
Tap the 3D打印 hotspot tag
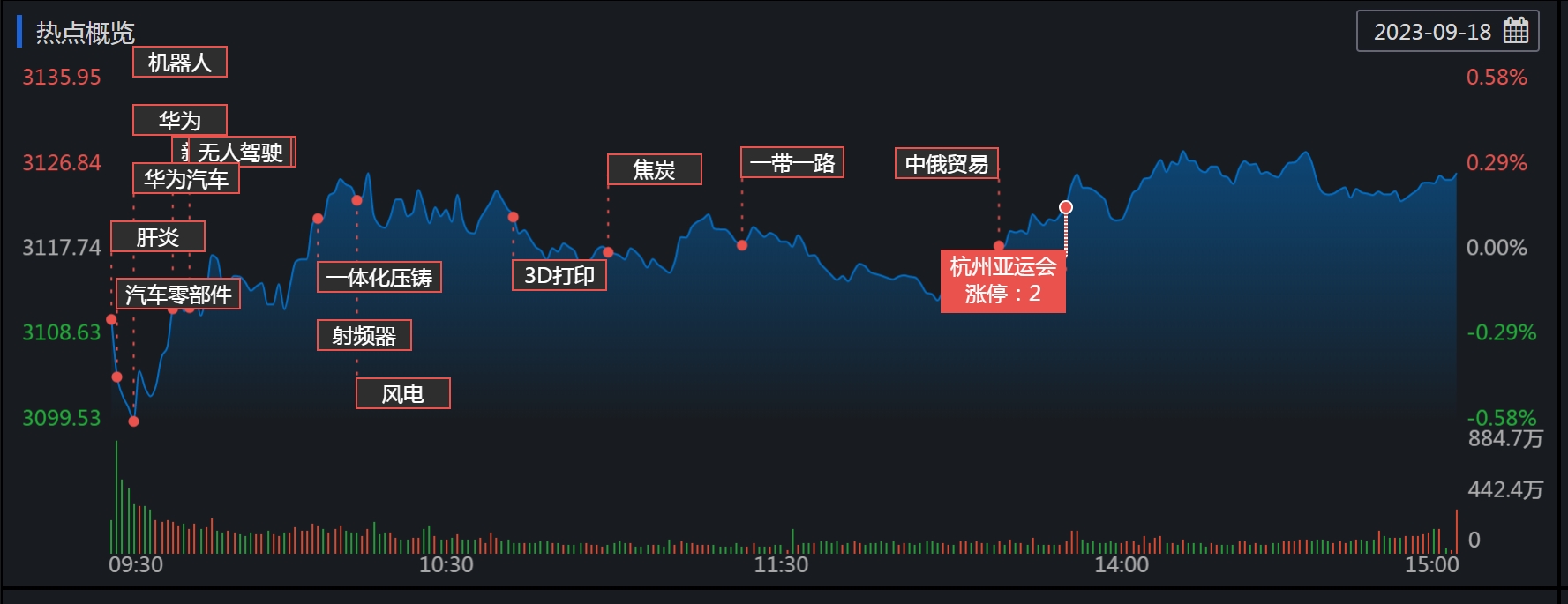click(559, 276)
